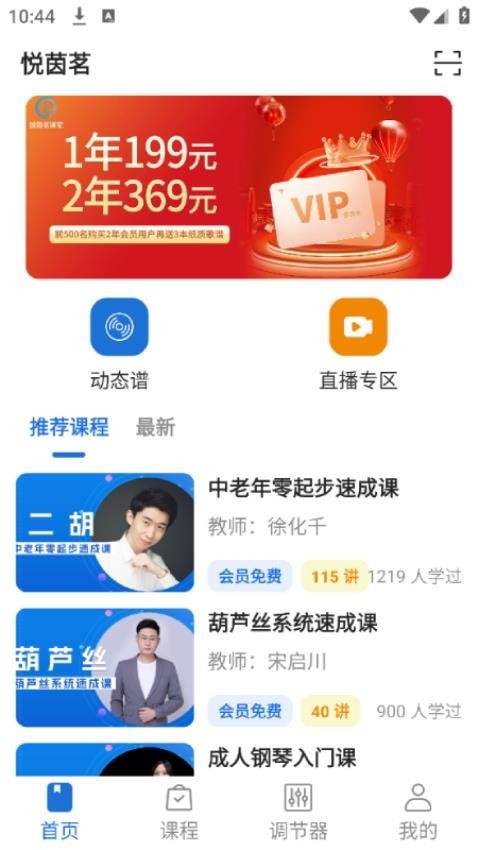Open the scan icon in the top bar

(x=448, y=63)
